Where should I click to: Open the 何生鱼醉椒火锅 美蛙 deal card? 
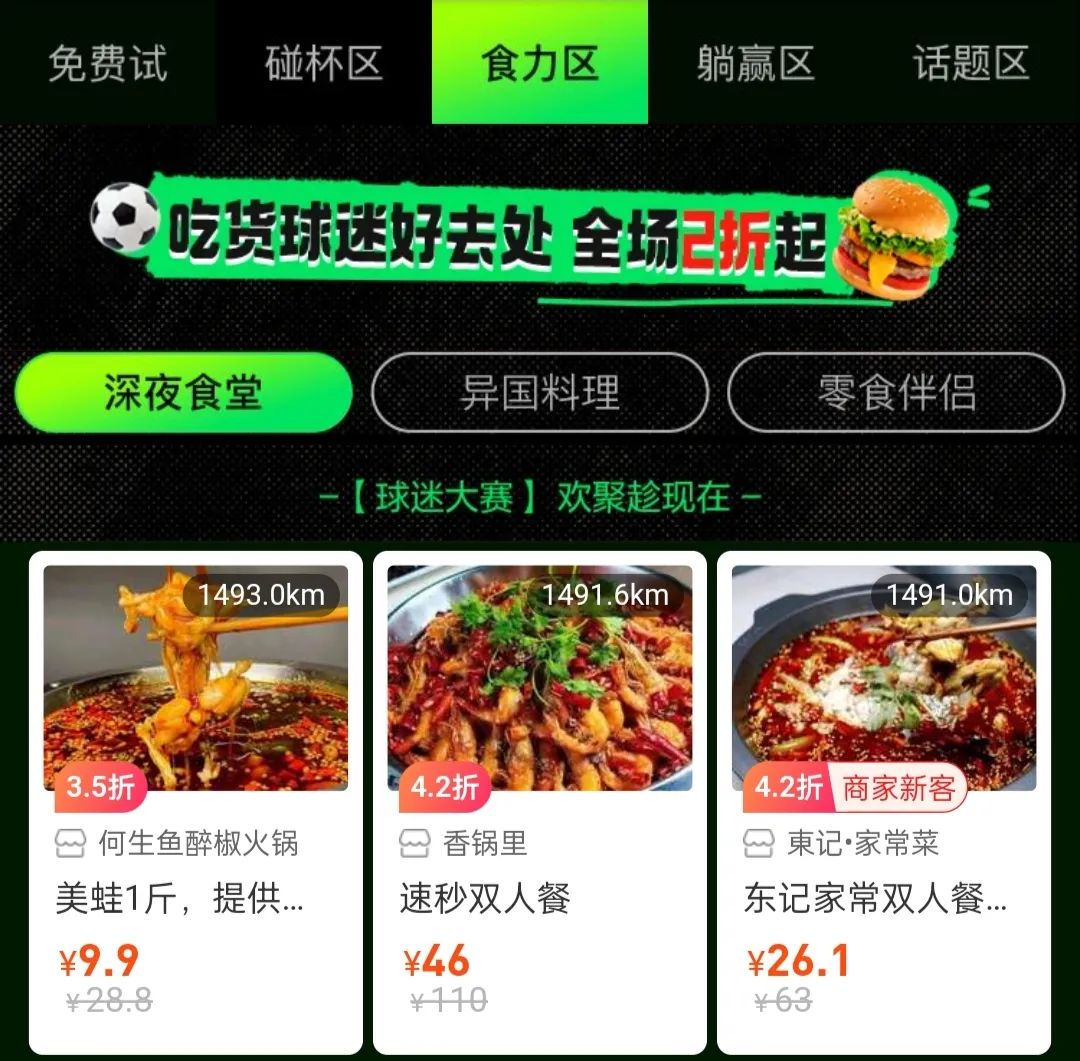coord(196,800)
